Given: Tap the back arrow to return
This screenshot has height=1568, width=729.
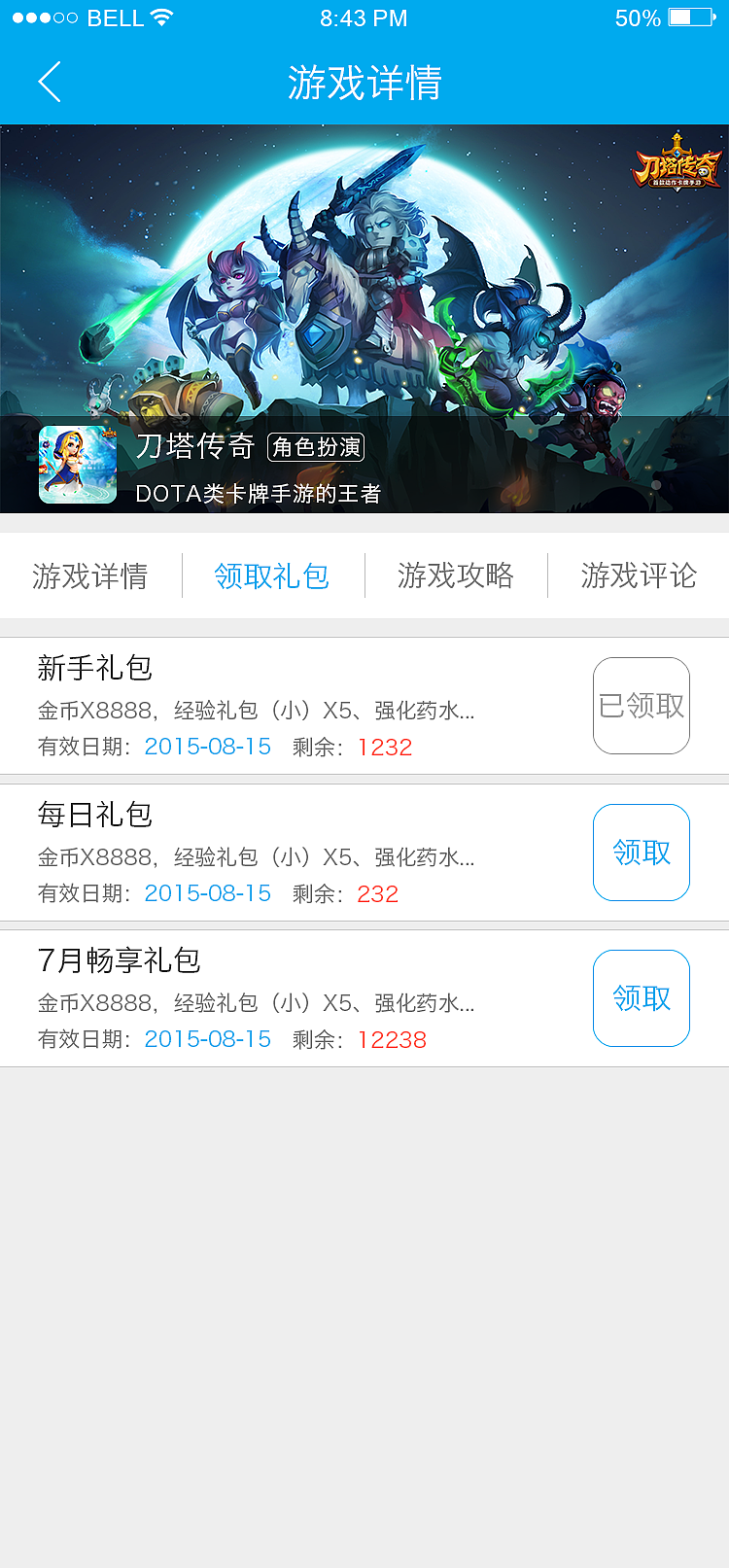Looking at the screenshot, I should pos(49,83).
